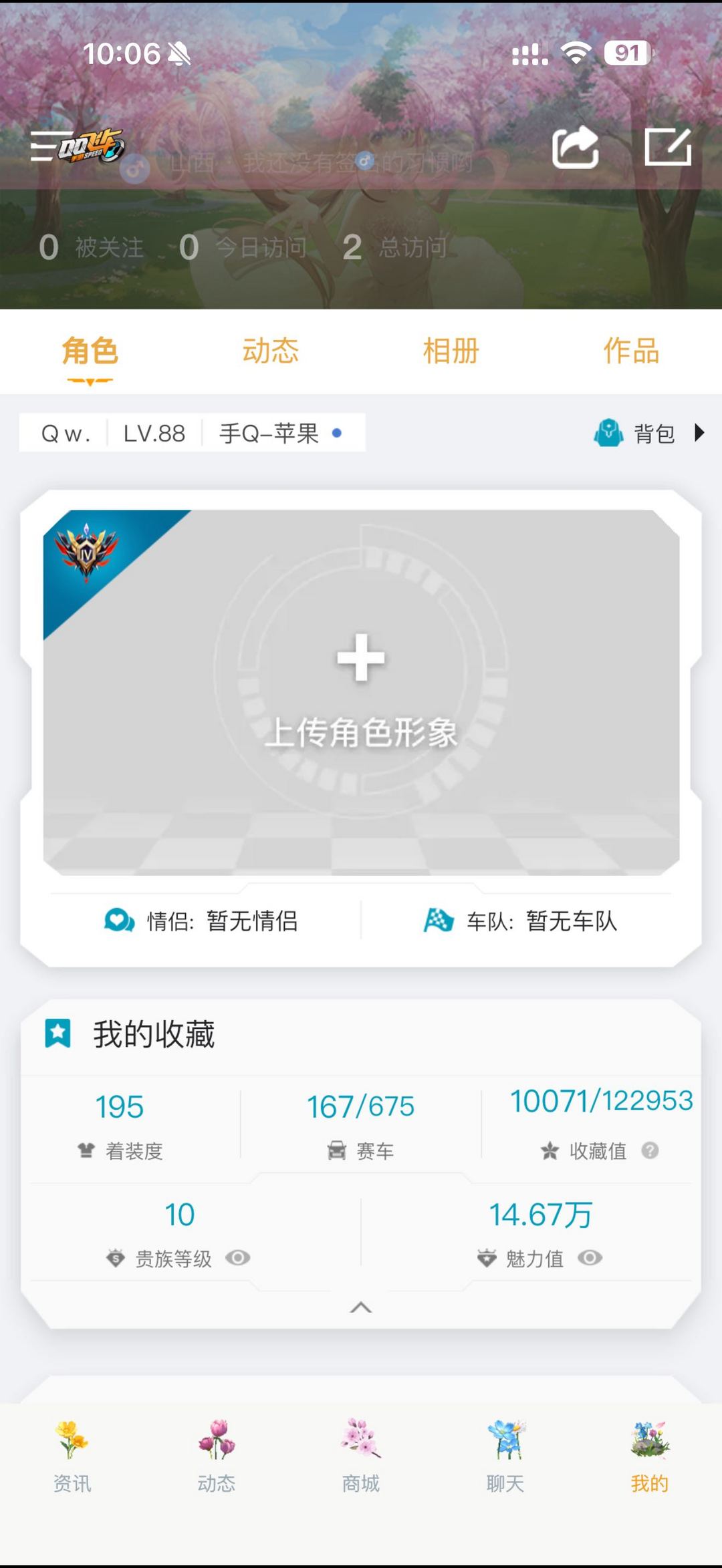Screen dimensions: 722x1568
Task: Show help for 收藏值
Action: point(650,1150)
